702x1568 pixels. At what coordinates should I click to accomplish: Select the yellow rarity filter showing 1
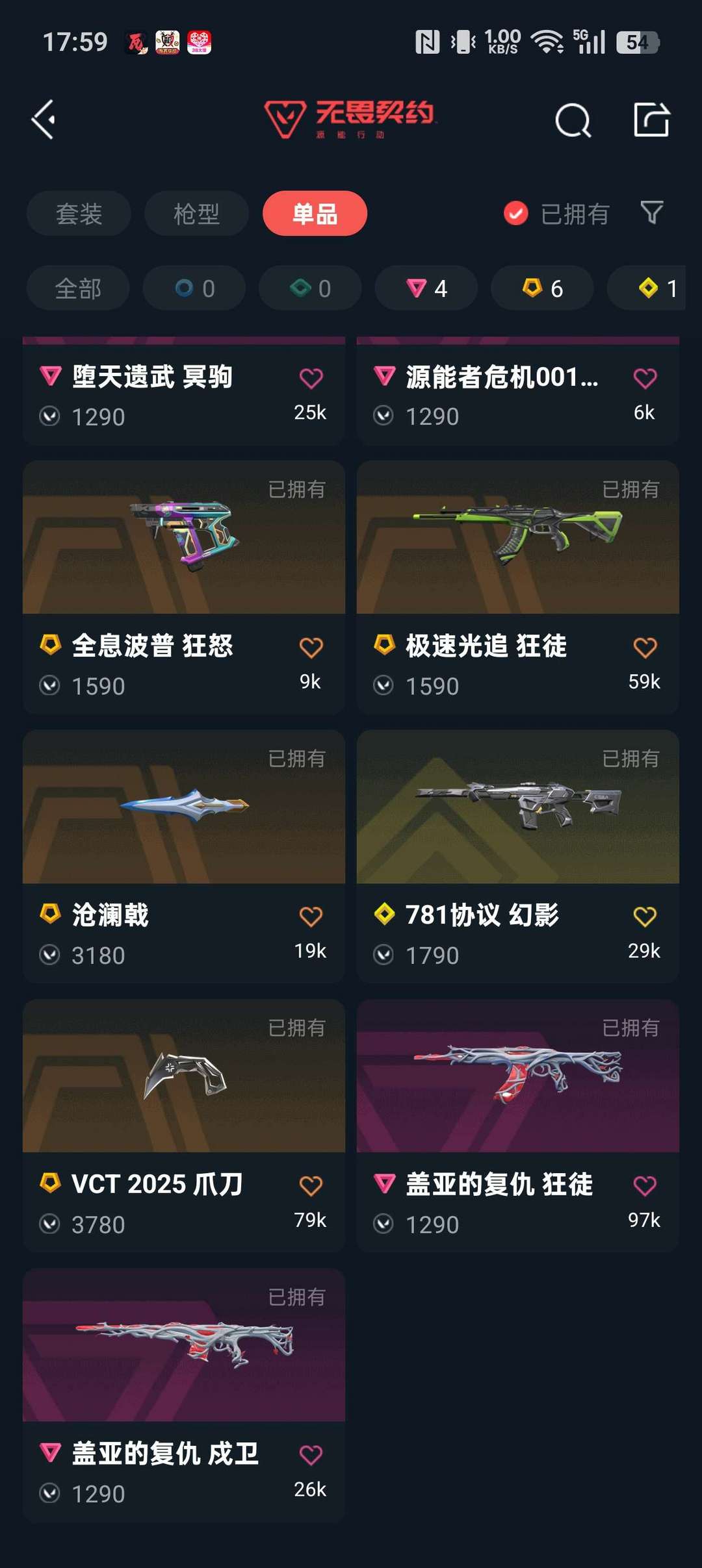tap(653, 288)
